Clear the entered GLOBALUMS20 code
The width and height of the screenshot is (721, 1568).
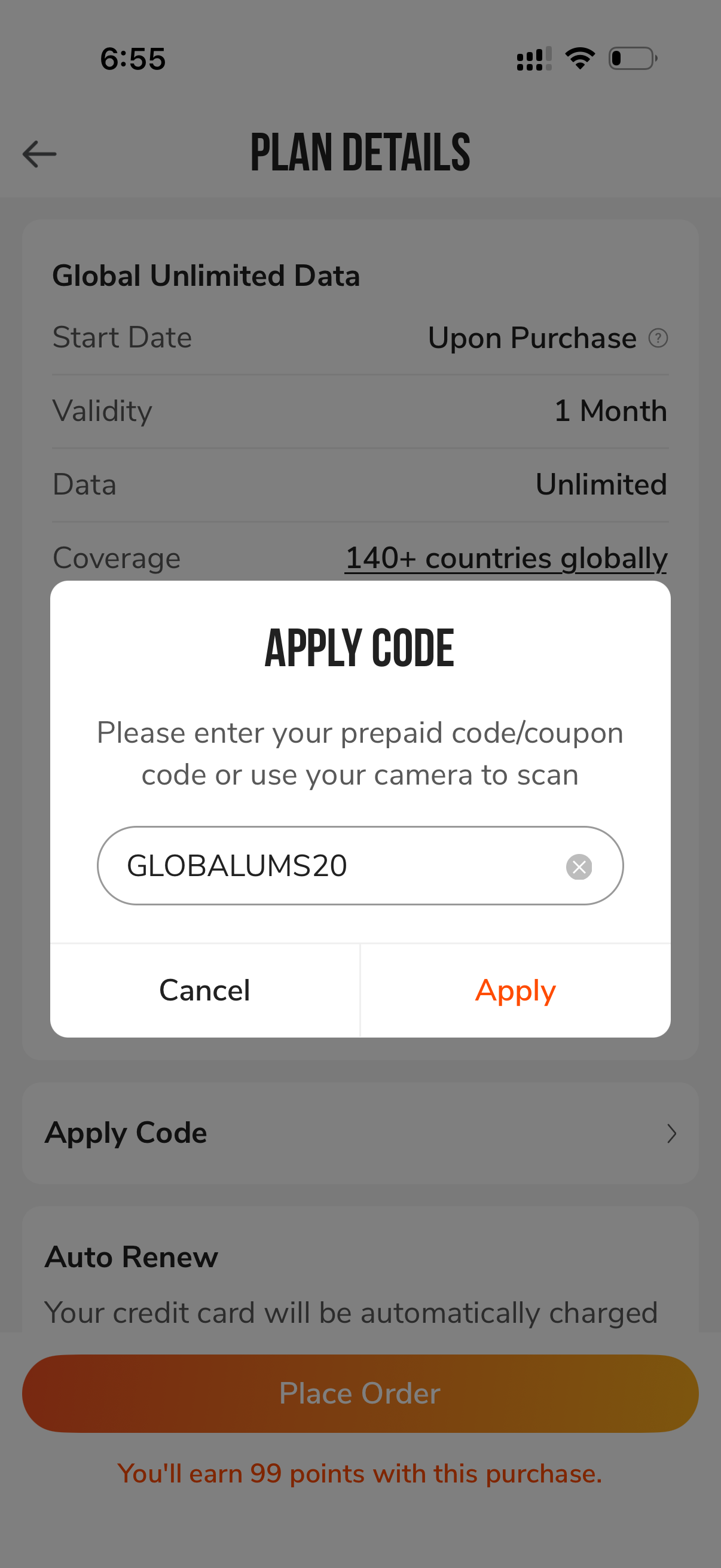coord(579,866)
